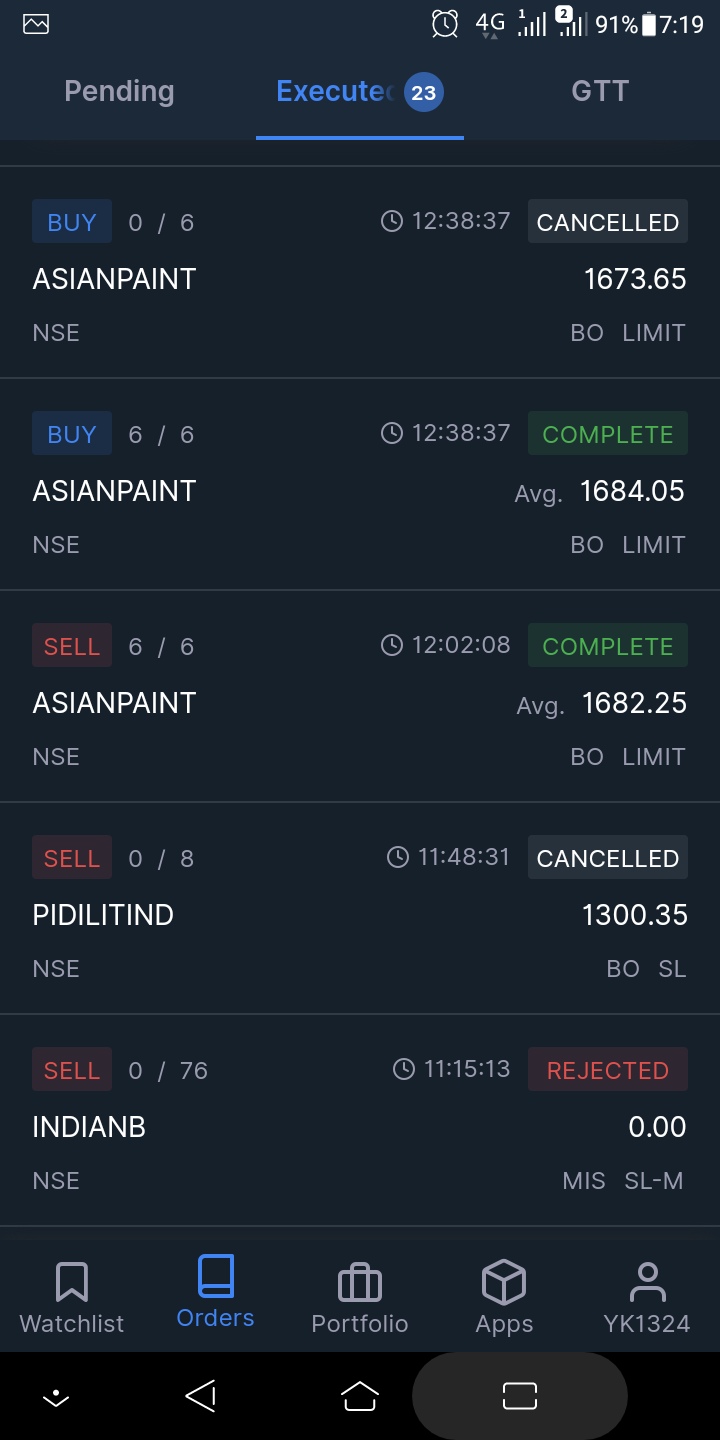Screen dimensions: 720x1440
Task: Show details of cancelled PIDILITIND sell order
Action: coord(360,912)
